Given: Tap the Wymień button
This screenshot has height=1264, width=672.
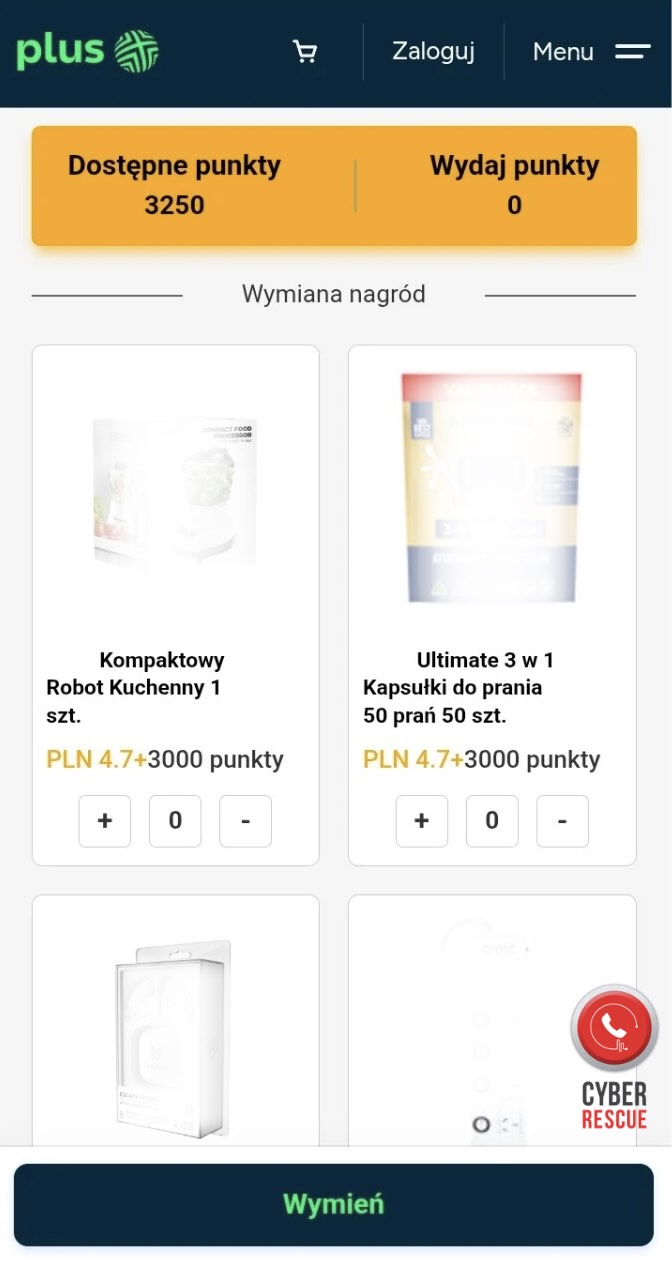Looking at the screenshot, I should click(x=333, y=1204).
